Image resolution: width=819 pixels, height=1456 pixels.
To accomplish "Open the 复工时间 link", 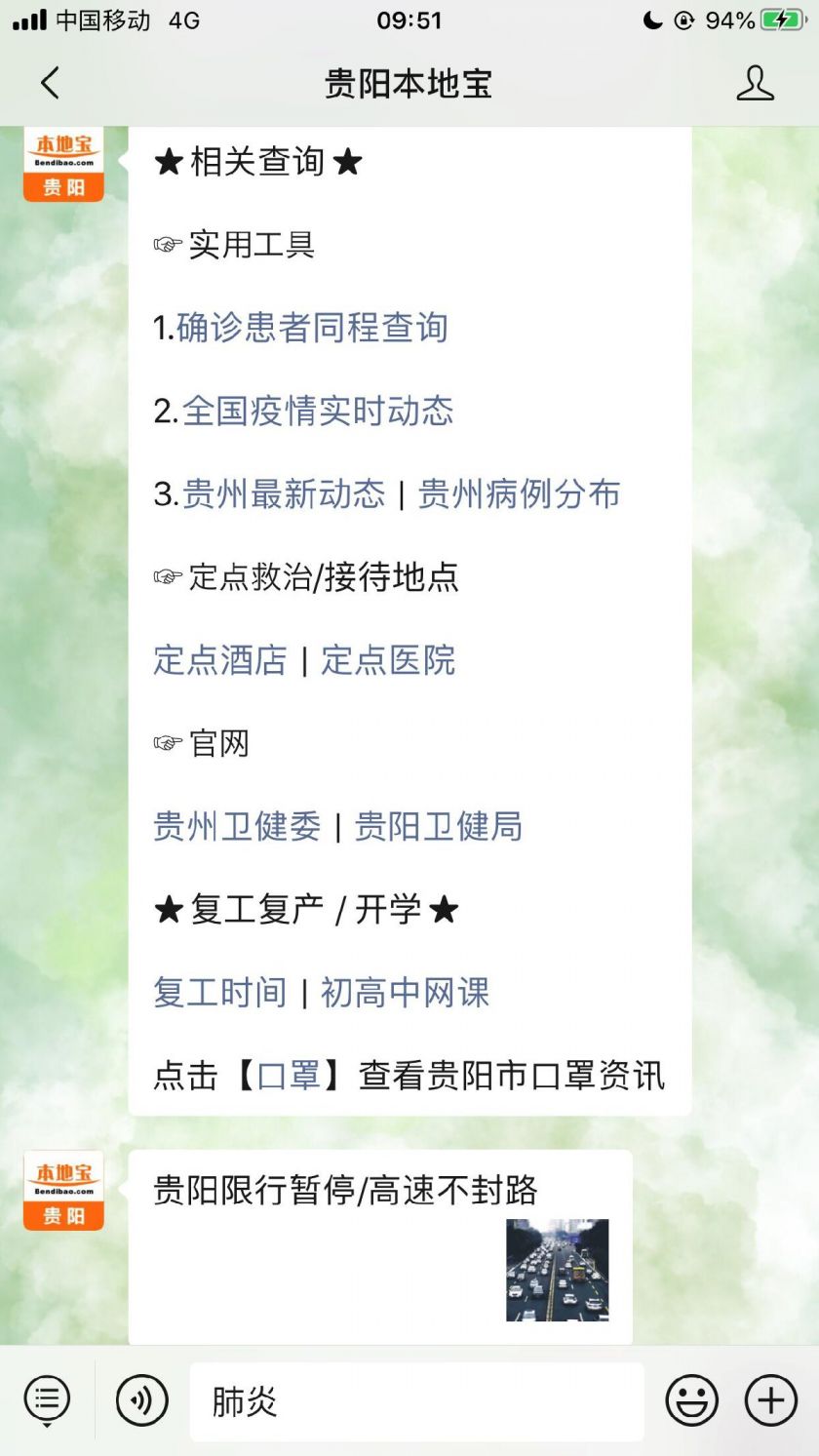I will click(x=220, y=993).
